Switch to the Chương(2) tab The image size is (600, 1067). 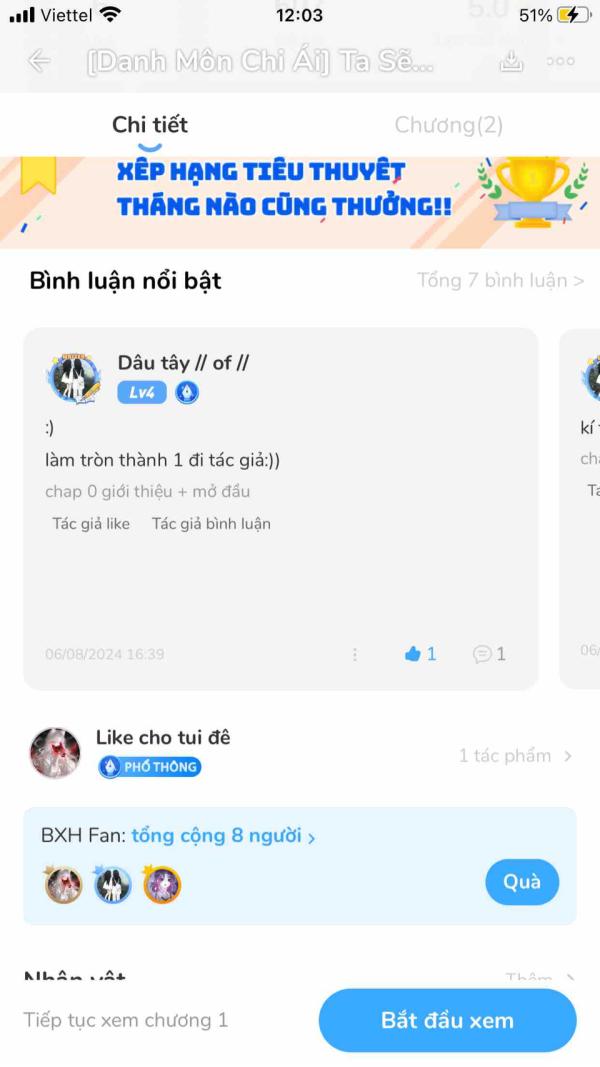pyautogui.click(x=448, y=125)
